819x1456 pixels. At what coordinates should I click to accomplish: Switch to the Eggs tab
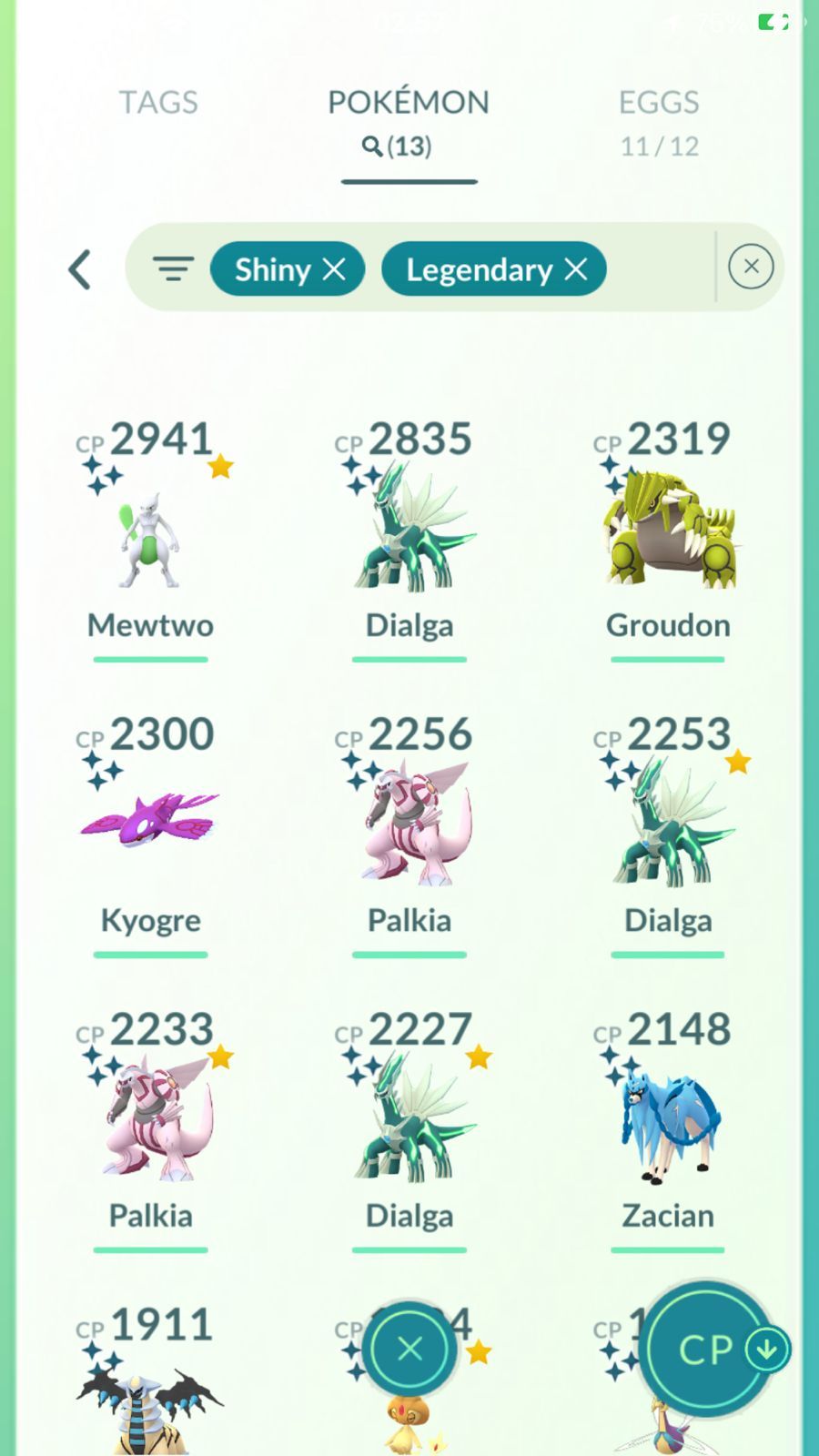(x=659, y=120)
